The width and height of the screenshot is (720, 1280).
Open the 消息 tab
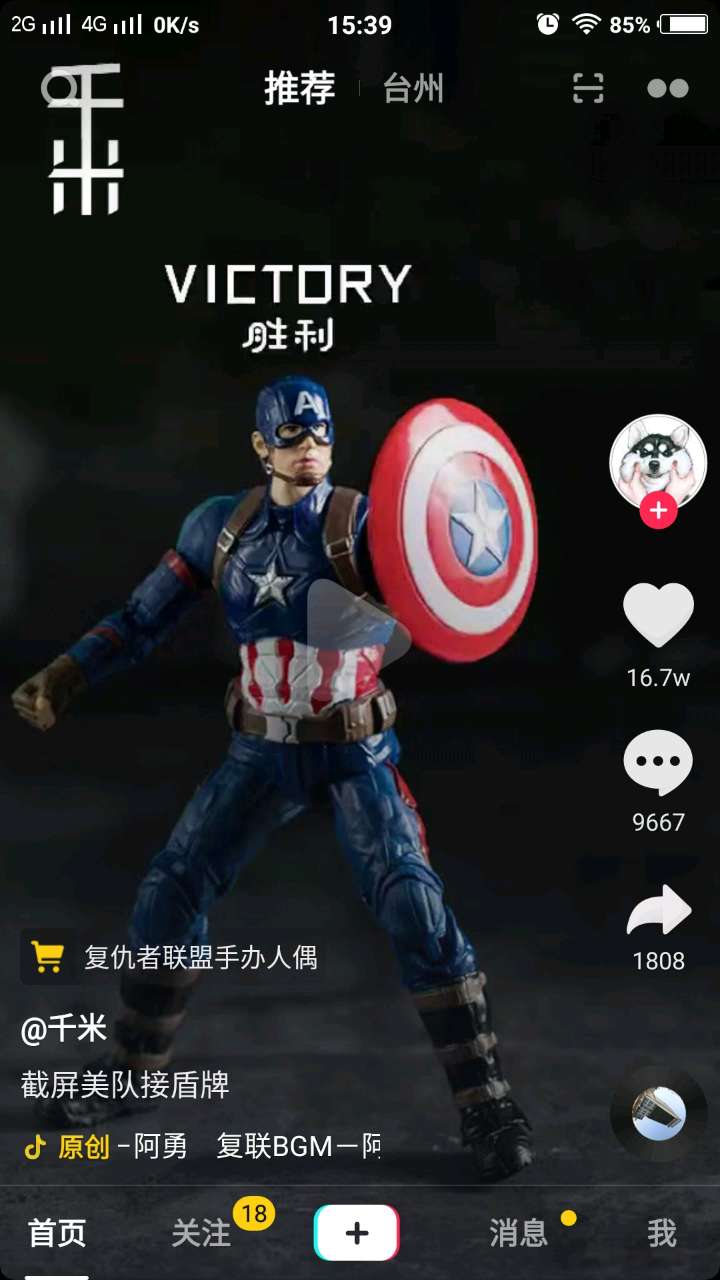click(518, 1234)
